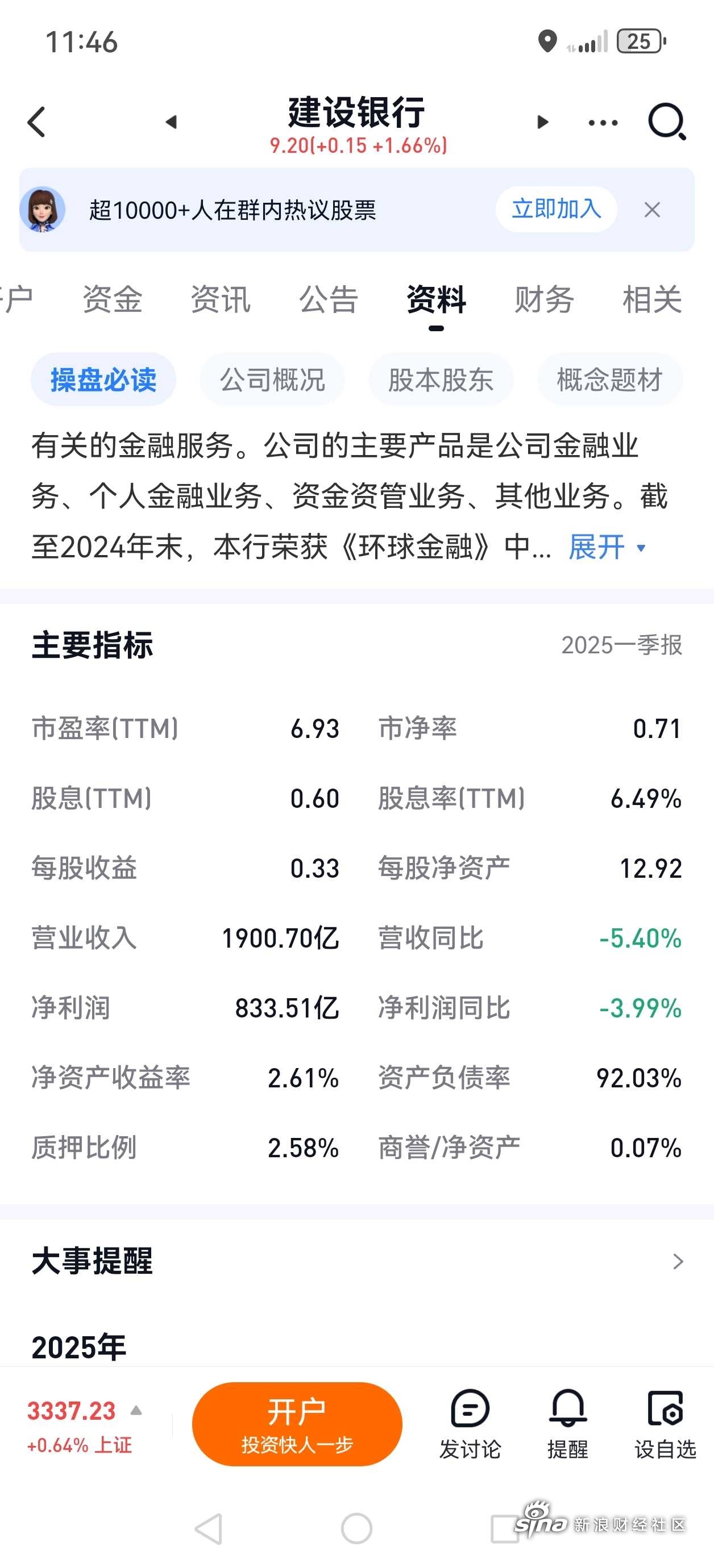The height and width of the screenshot is (1568, 714).
Task: Go back using the top-left arrow
Action: [36, 122]
